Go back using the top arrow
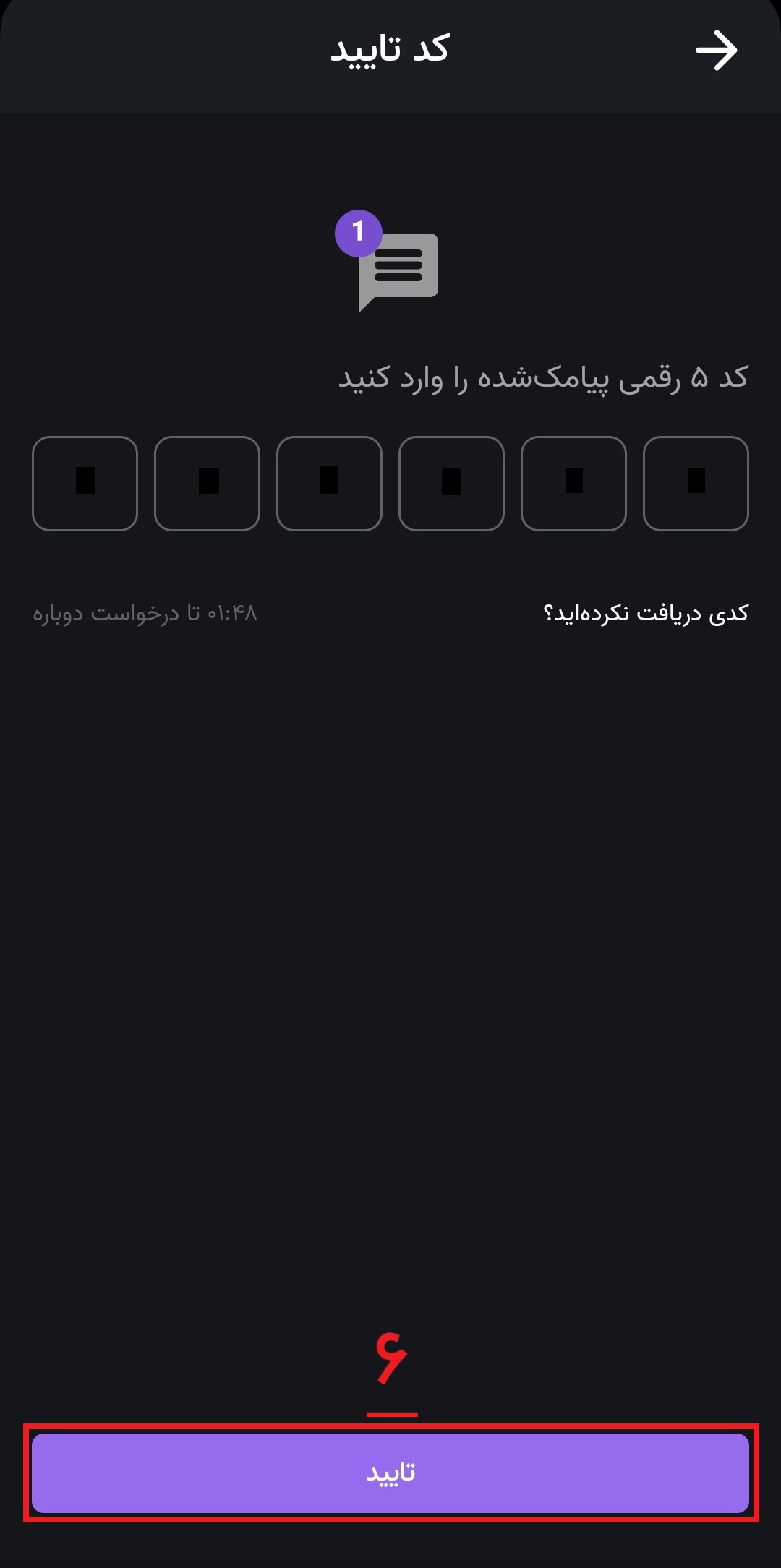The height and width of the screenshot is (1568, 781). 716,51
